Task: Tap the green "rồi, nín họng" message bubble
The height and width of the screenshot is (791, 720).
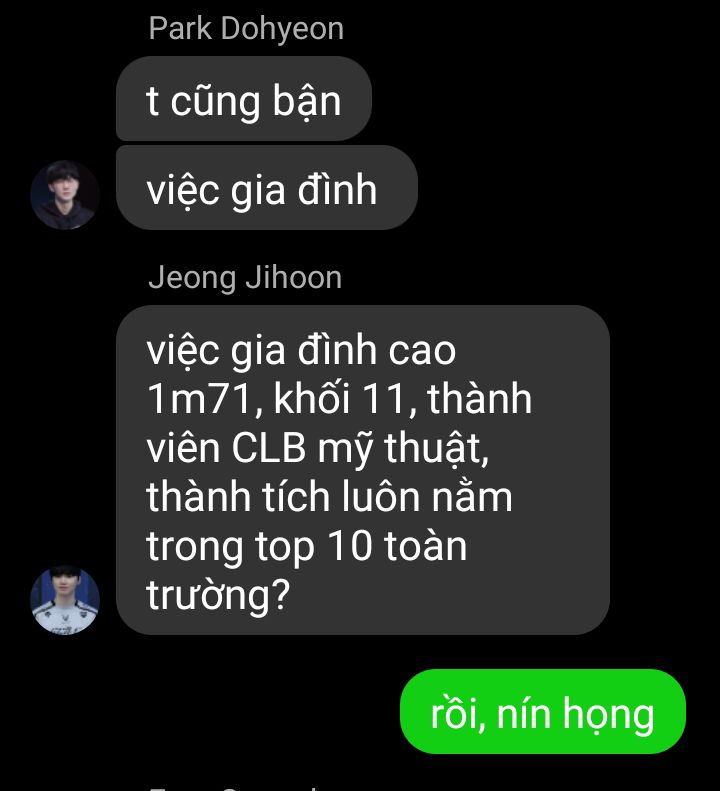Action: click(543, 712)
